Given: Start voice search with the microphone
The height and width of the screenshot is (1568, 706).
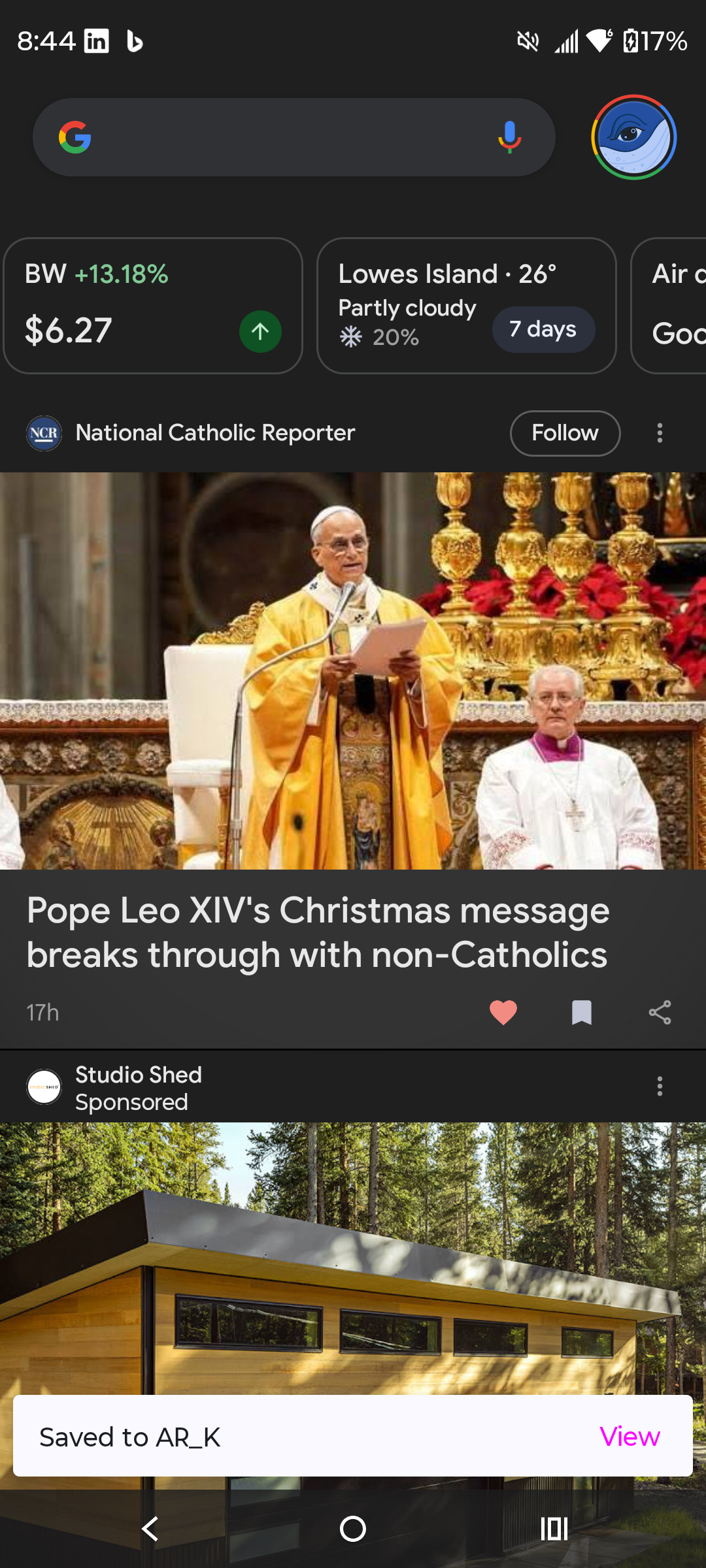Looking at the screenshot, I should pos(509,137).
